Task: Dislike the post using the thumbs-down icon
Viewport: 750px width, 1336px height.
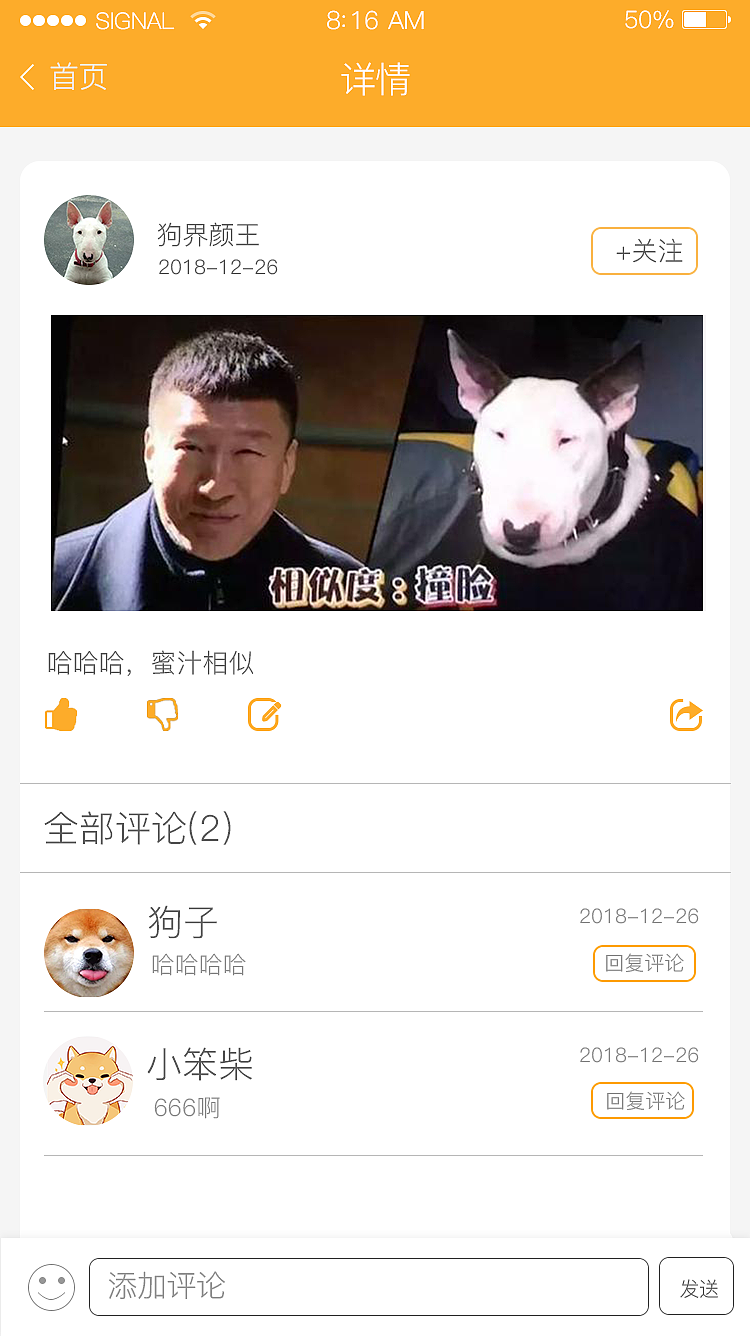Action: (162, 715)
